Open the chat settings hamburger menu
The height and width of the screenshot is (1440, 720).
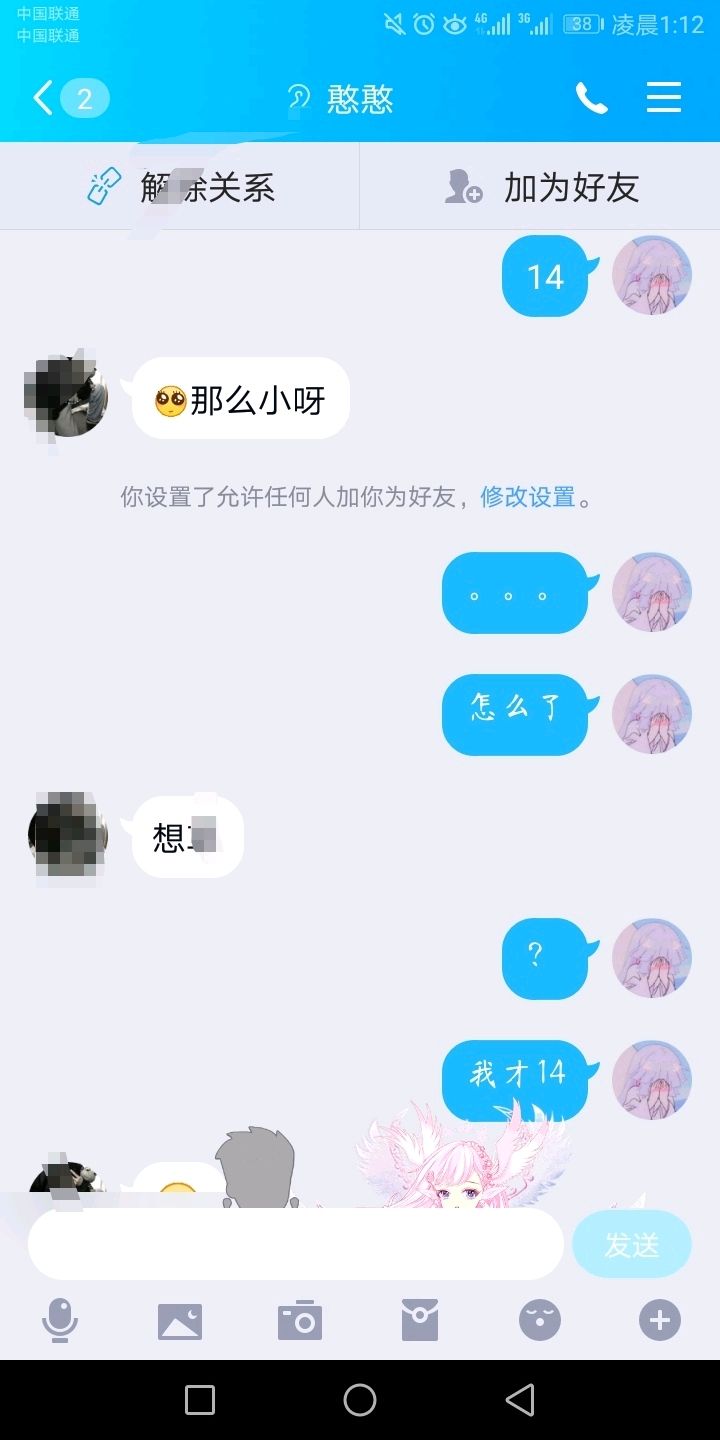tap(663, 98)
